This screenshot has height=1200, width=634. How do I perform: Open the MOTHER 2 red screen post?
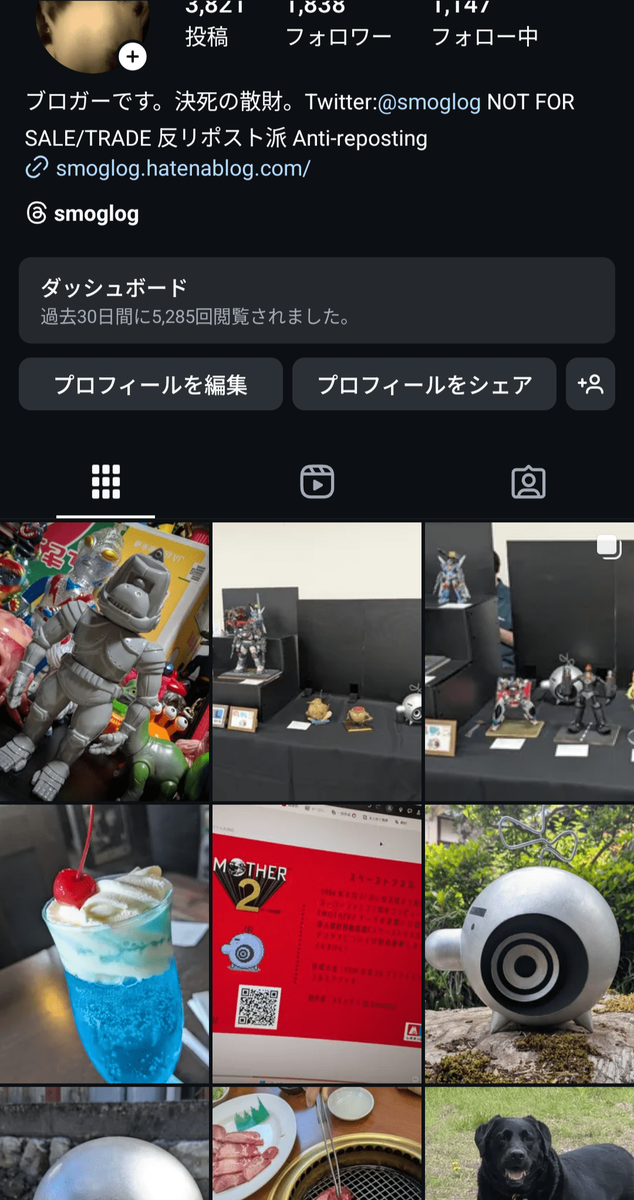[317, 945]
